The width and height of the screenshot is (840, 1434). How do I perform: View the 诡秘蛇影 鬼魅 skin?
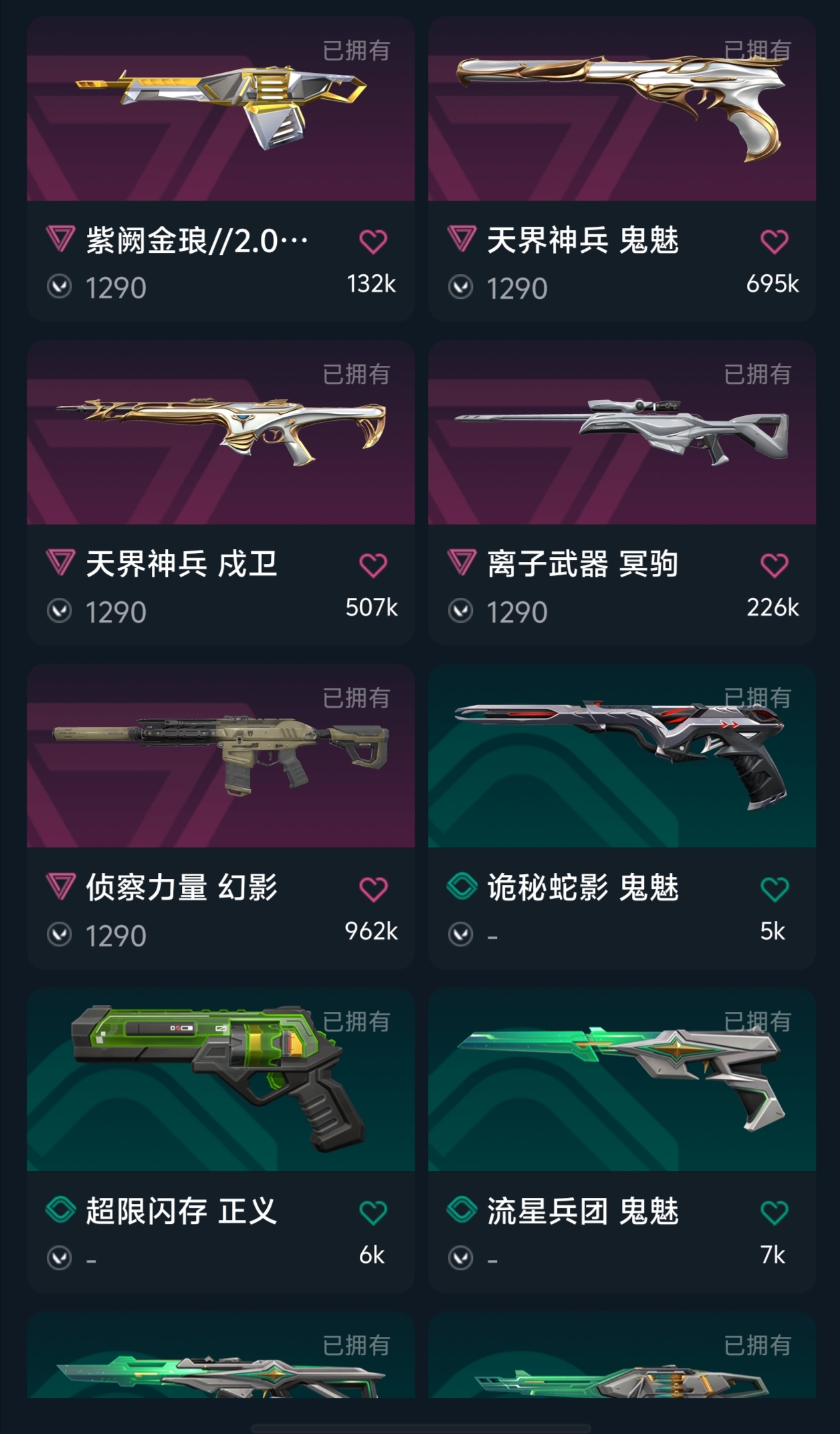[x=621, y=756]
